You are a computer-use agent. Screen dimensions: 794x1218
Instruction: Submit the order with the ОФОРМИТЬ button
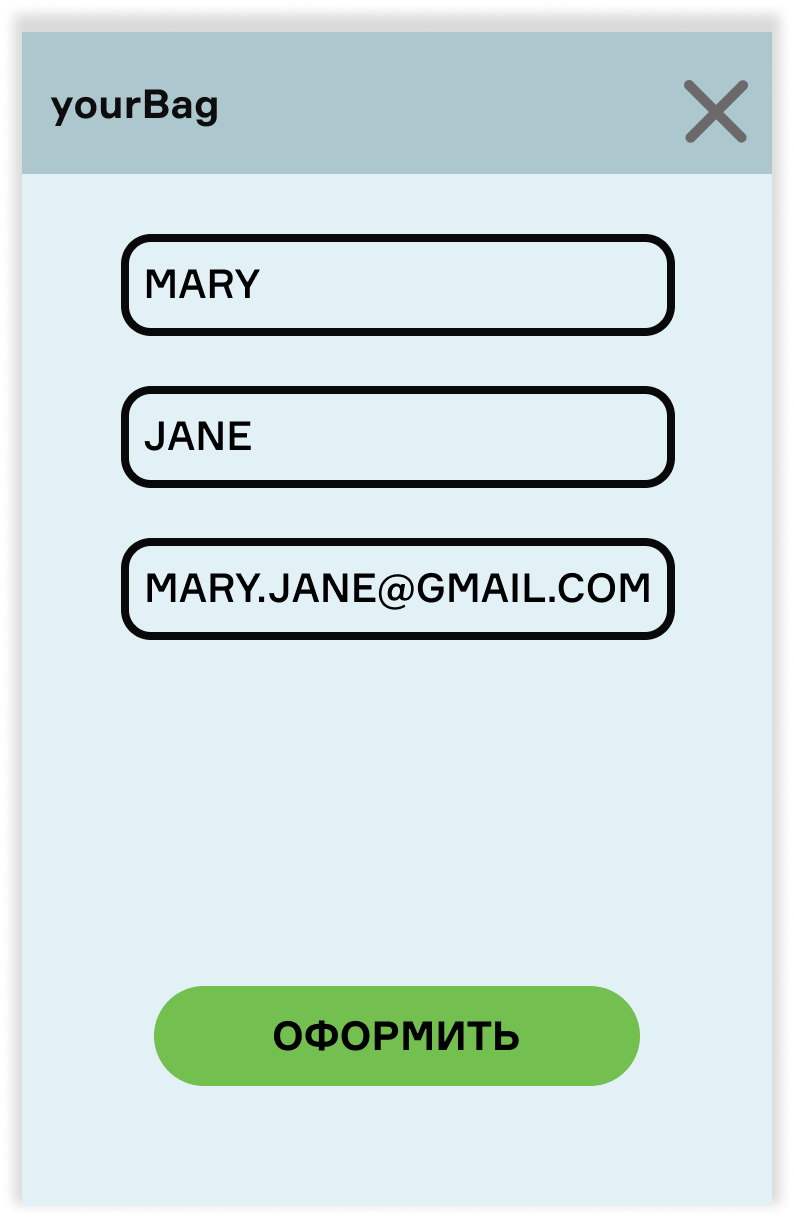[x=397, y=1036]
